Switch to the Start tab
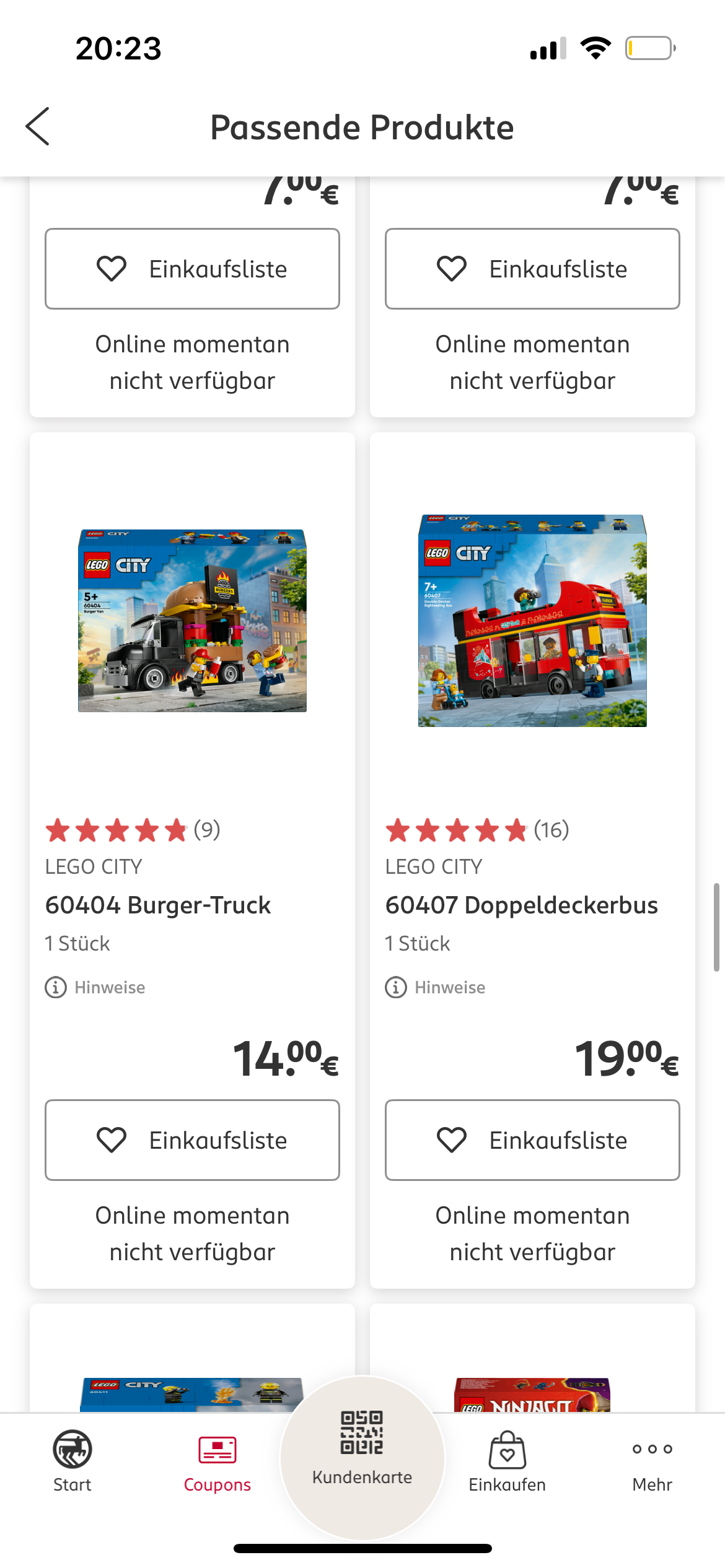Image resolution: width=725 pixels, height=1568 pixels. (x=72, y=1461)
